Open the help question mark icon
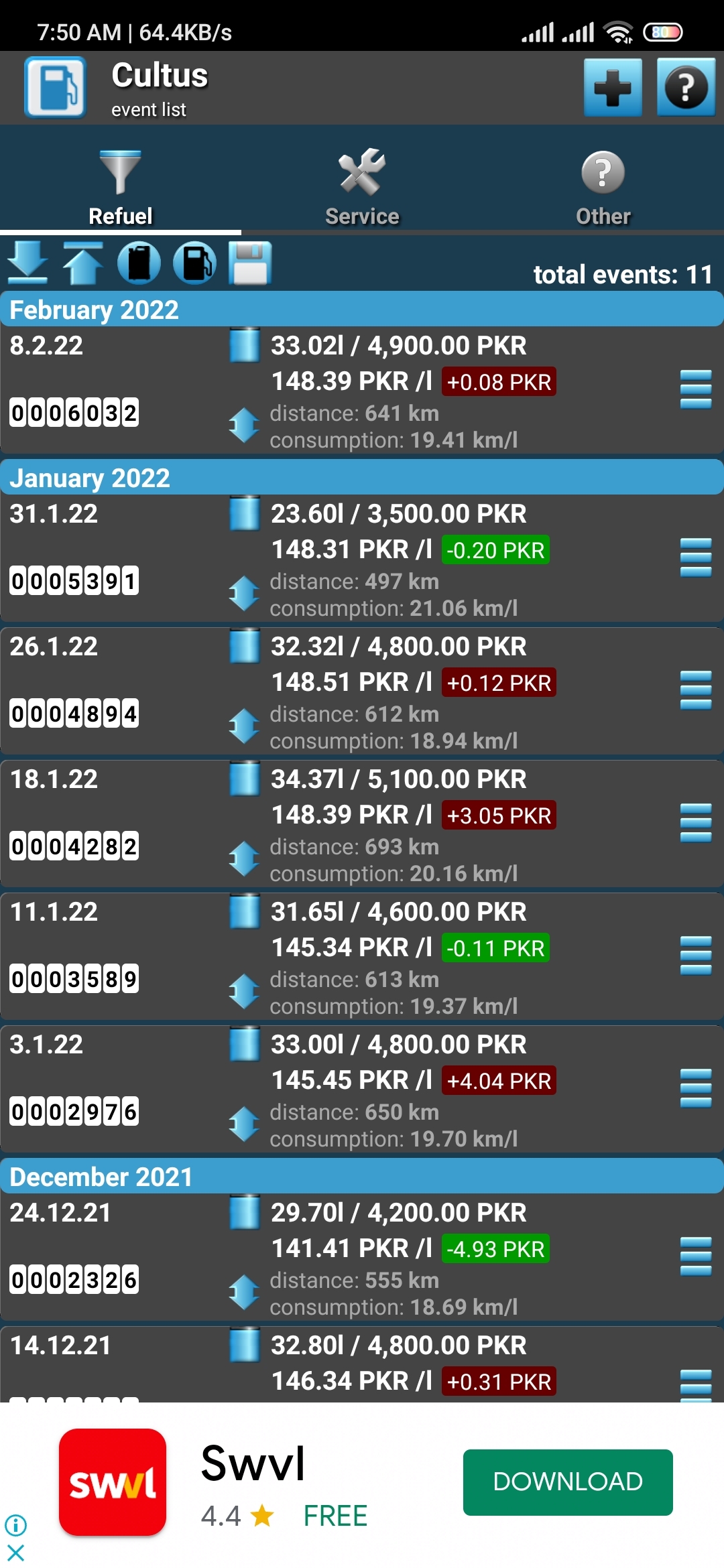Viewport: 724px width, 1568px height. 686,87
